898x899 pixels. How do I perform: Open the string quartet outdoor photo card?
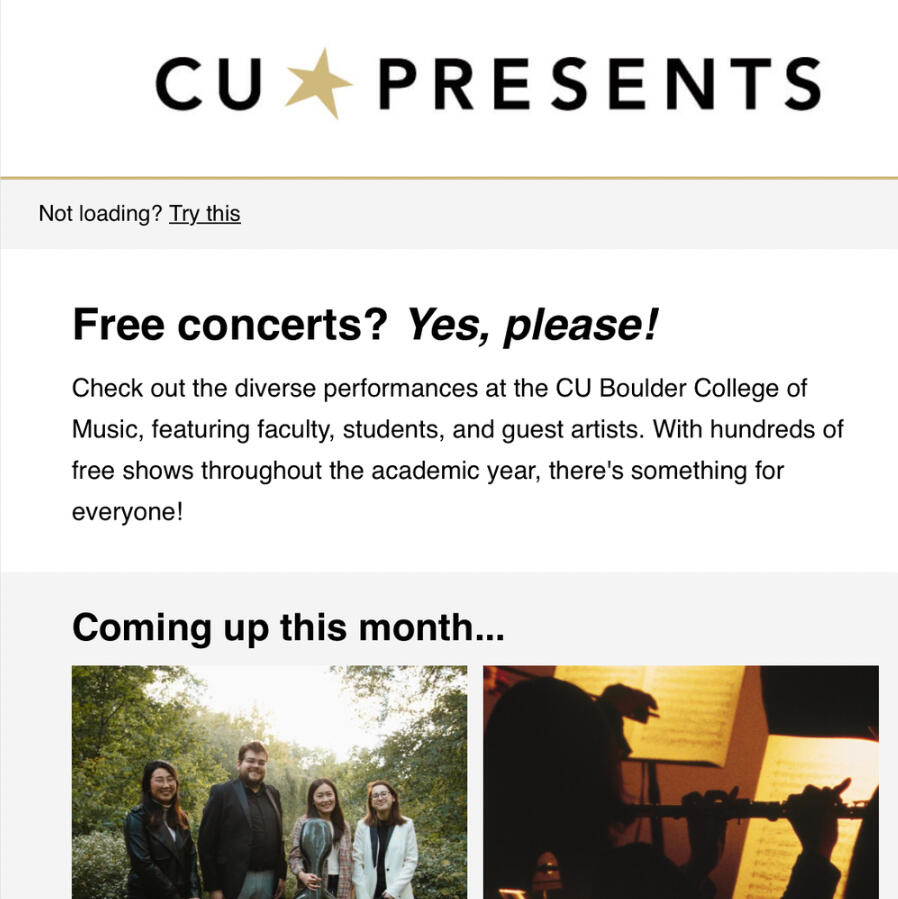269,782
